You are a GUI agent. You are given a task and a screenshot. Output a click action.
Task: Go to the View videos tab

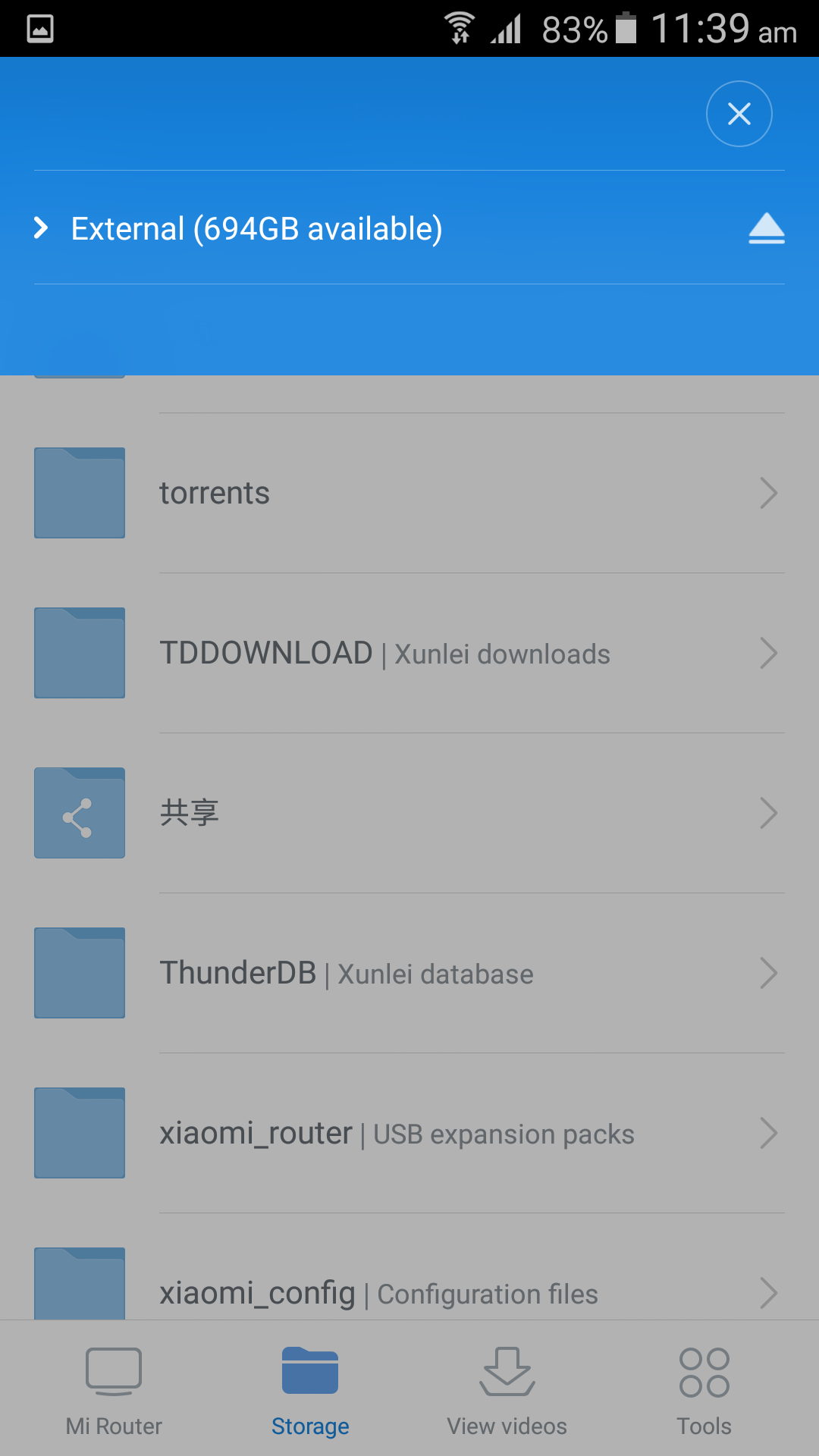[507, 1392]
